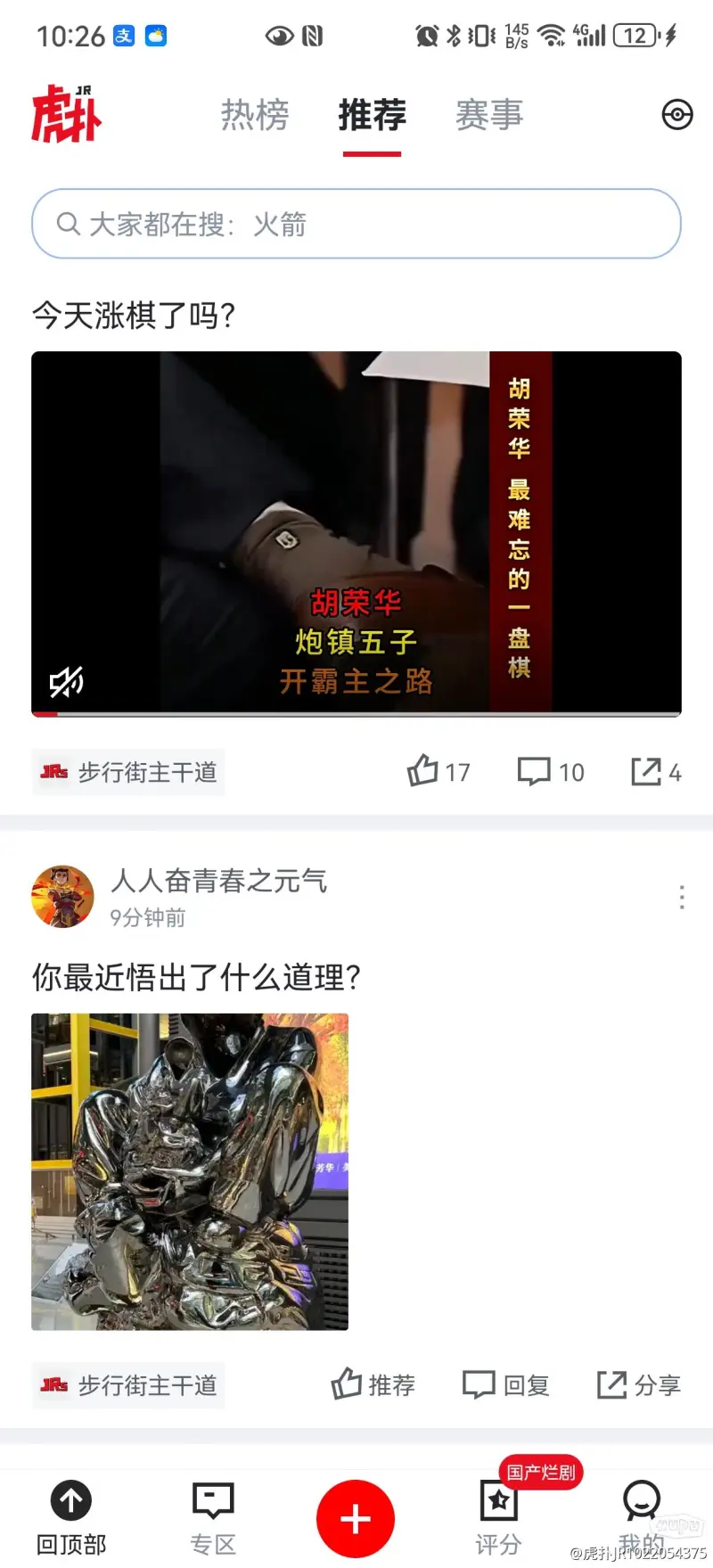
Task: Go back to top with 回顶部
Action: [71, 1518]
